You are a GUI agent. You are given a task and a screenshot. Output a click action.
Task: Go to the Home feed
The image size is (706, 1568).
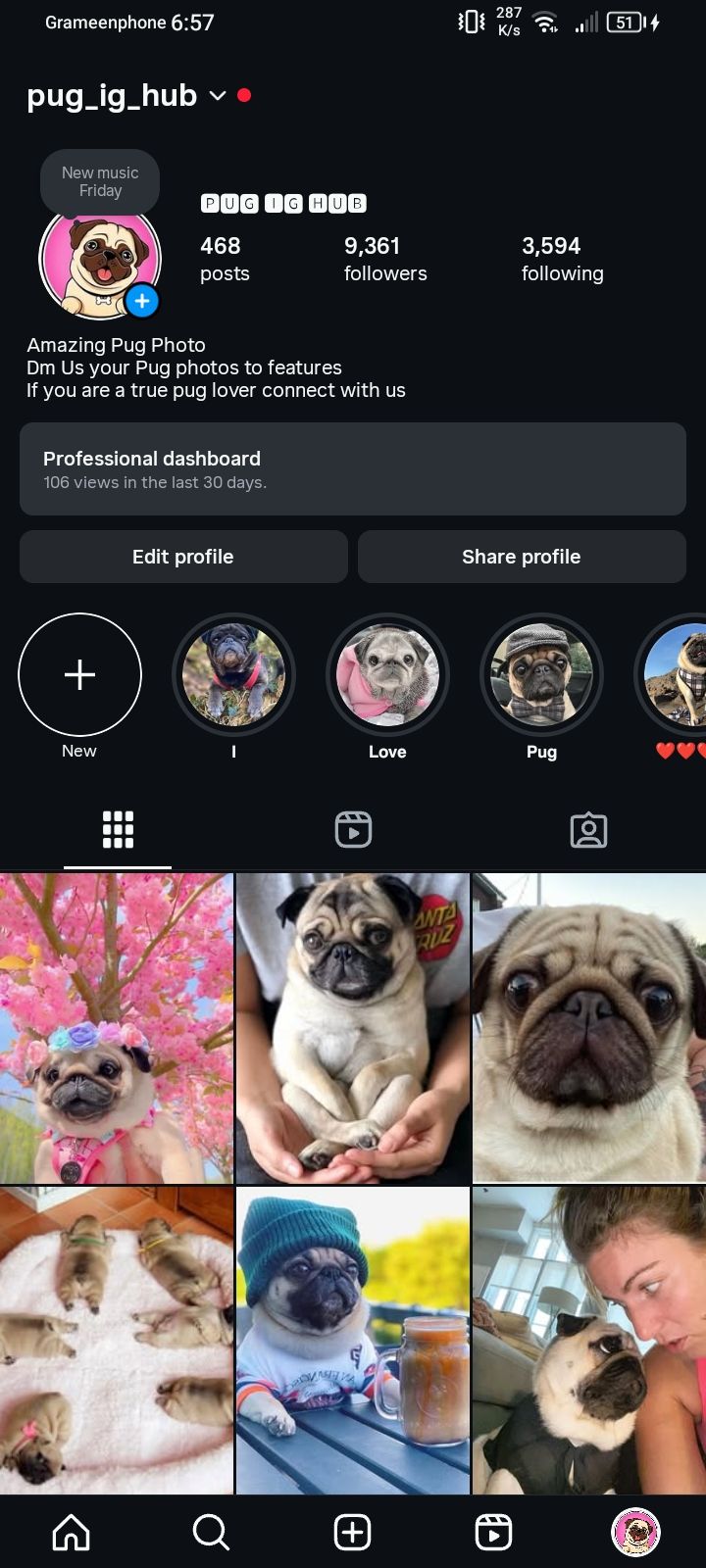(71, 1532)
